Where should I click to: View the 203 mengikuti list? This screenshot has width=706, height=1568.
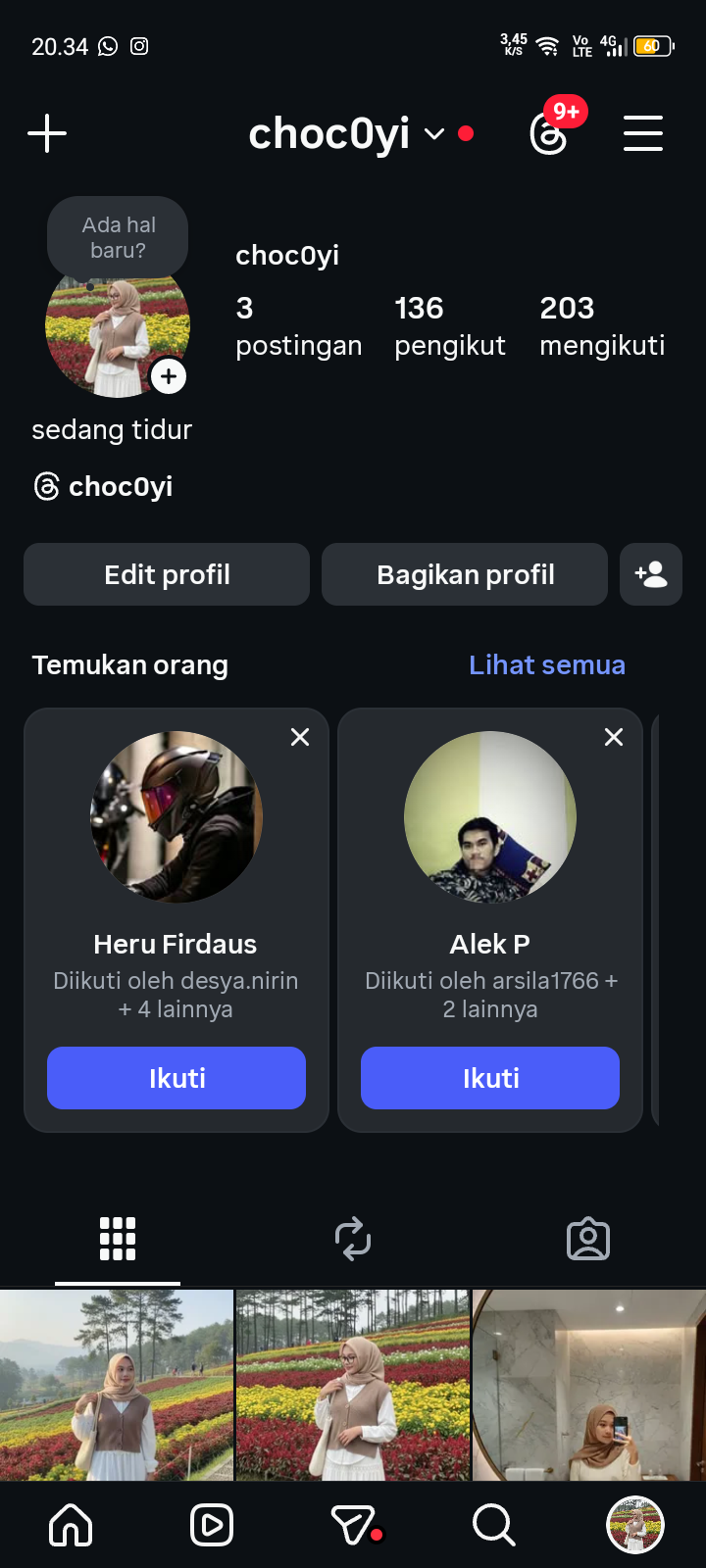click(602, 325)
